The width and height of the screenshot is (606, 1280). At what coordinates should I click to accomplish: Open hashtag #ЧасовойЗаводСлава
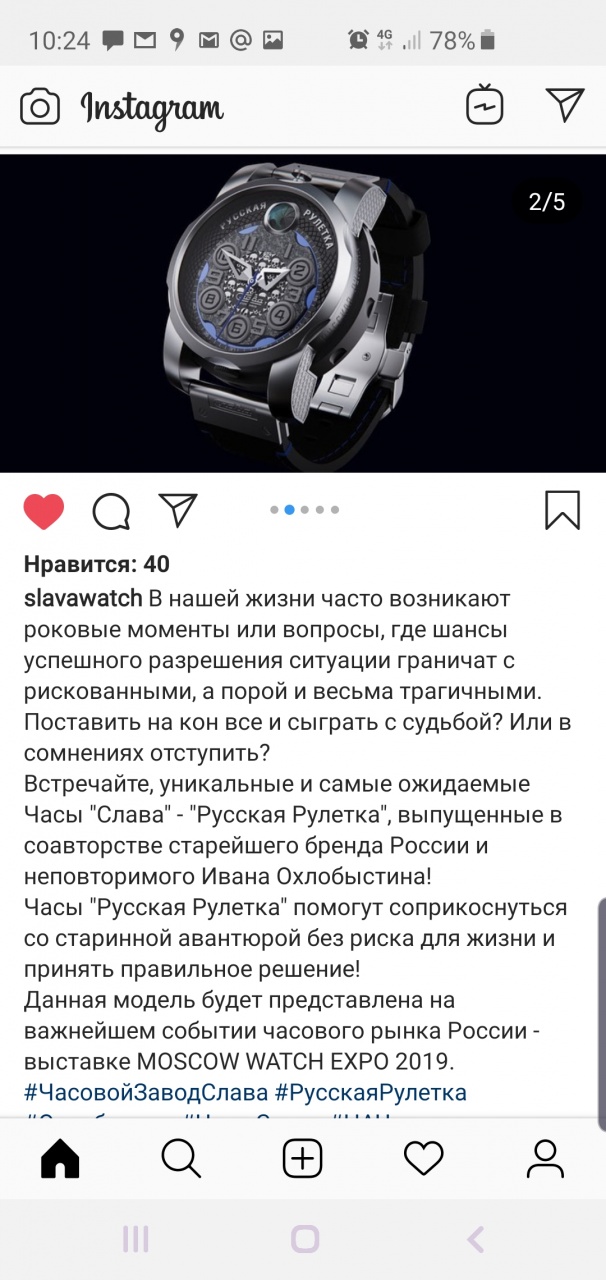(x=145, y=1093)
